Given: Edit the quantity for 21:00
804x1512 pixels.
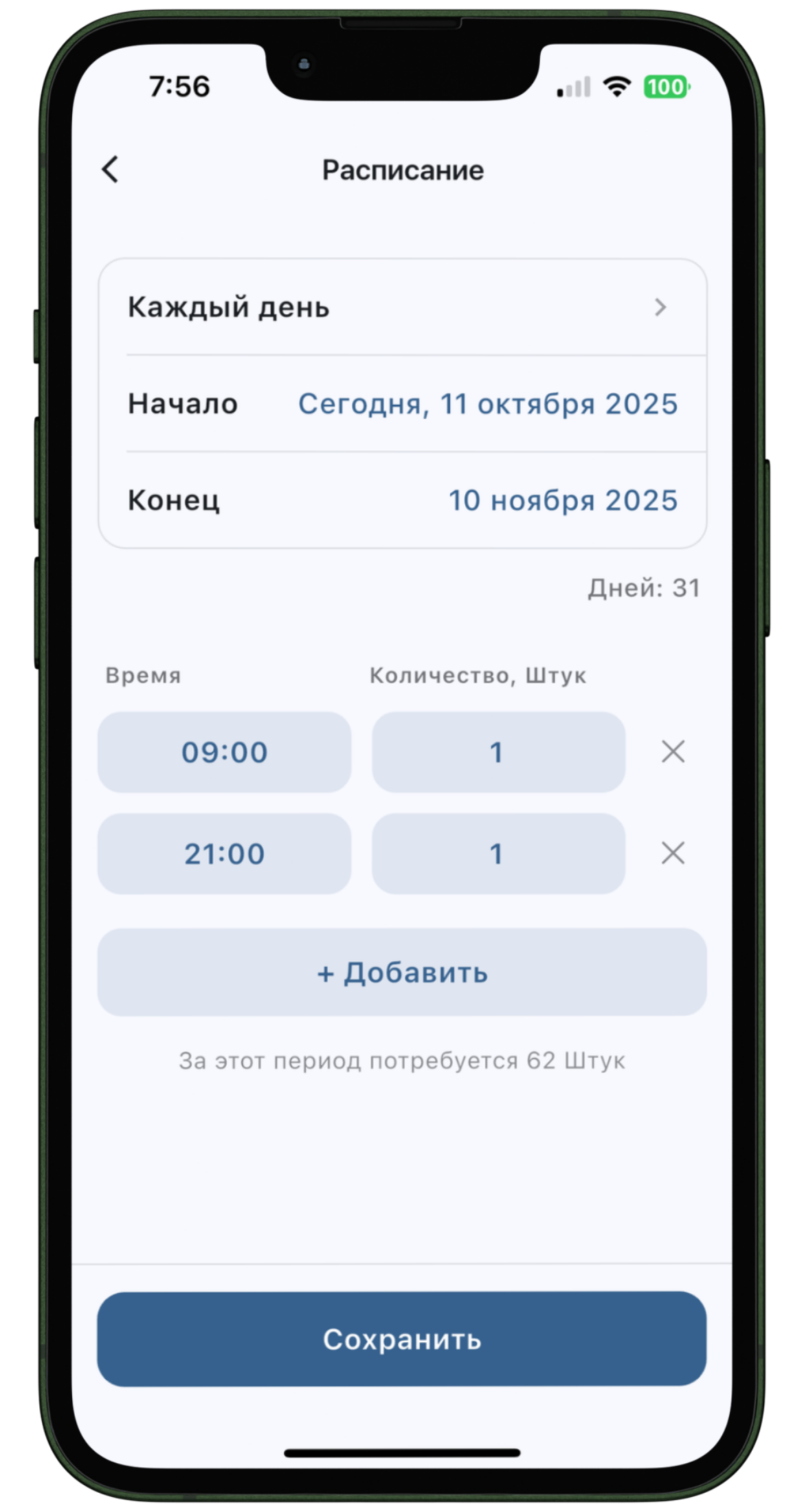Looking at the screenshot, I should click(498, 854).
